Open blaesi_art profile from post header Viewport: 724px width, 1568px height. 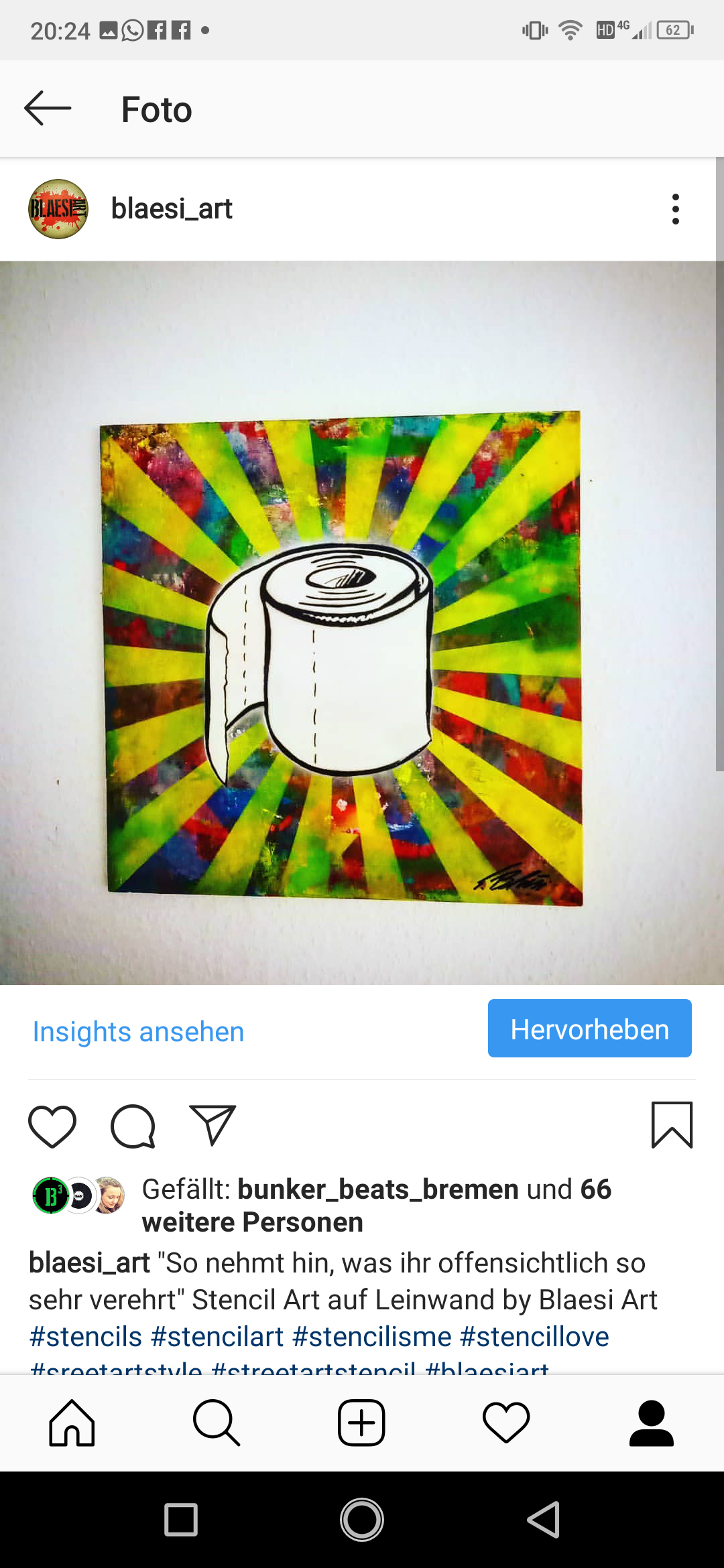click(x=172, y=208)
